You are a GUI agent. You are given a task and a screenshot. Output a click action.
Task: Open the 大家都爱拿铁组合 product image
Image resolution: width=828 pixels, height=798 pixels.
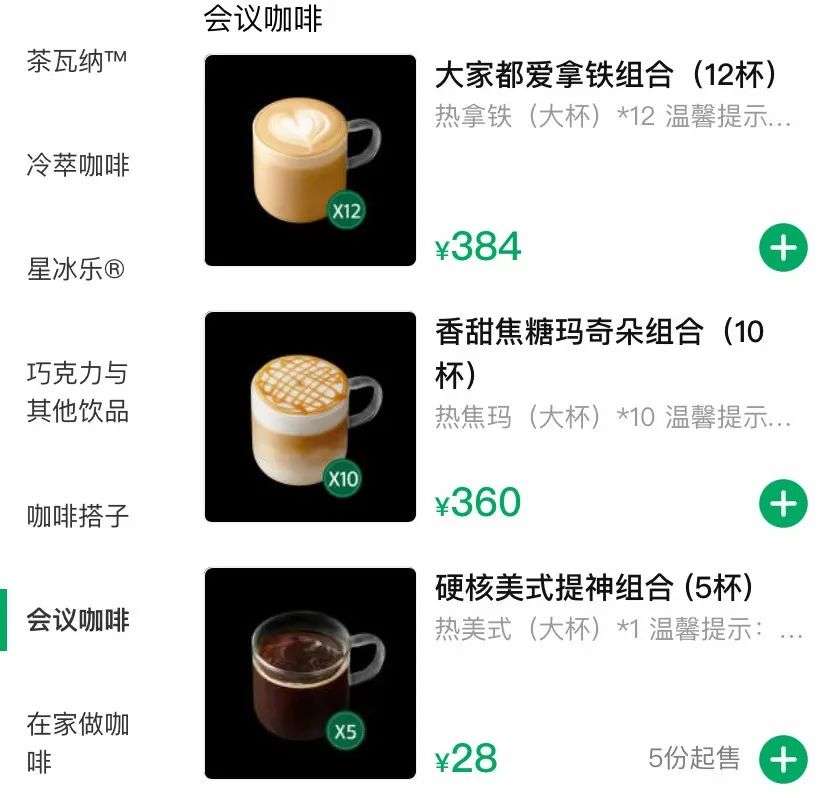pyautogui.click(x=310, y=161)
